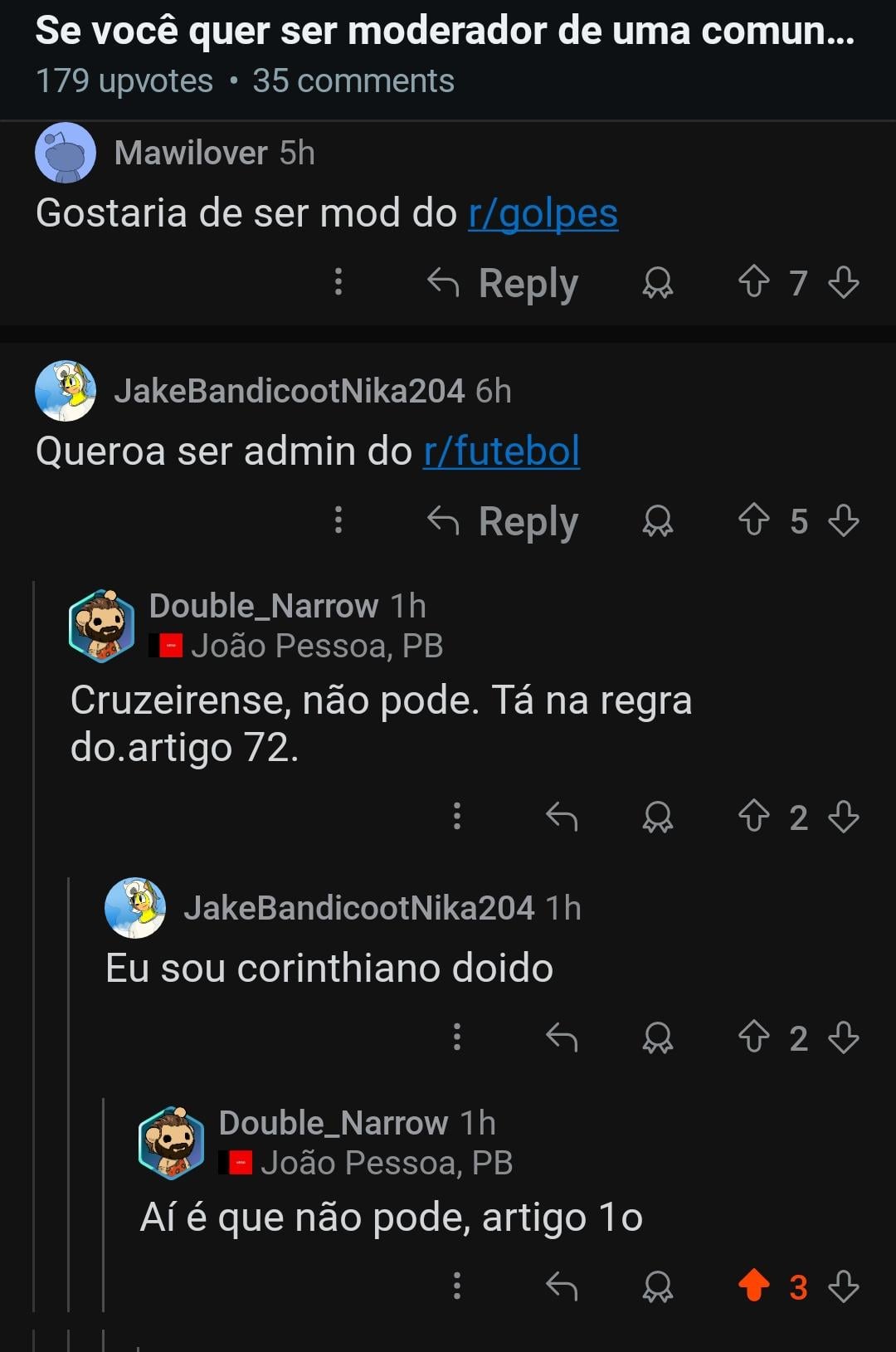Upvote the 'Queroa ser admin' comment
896x1352 pixels.
pos(753,520)
